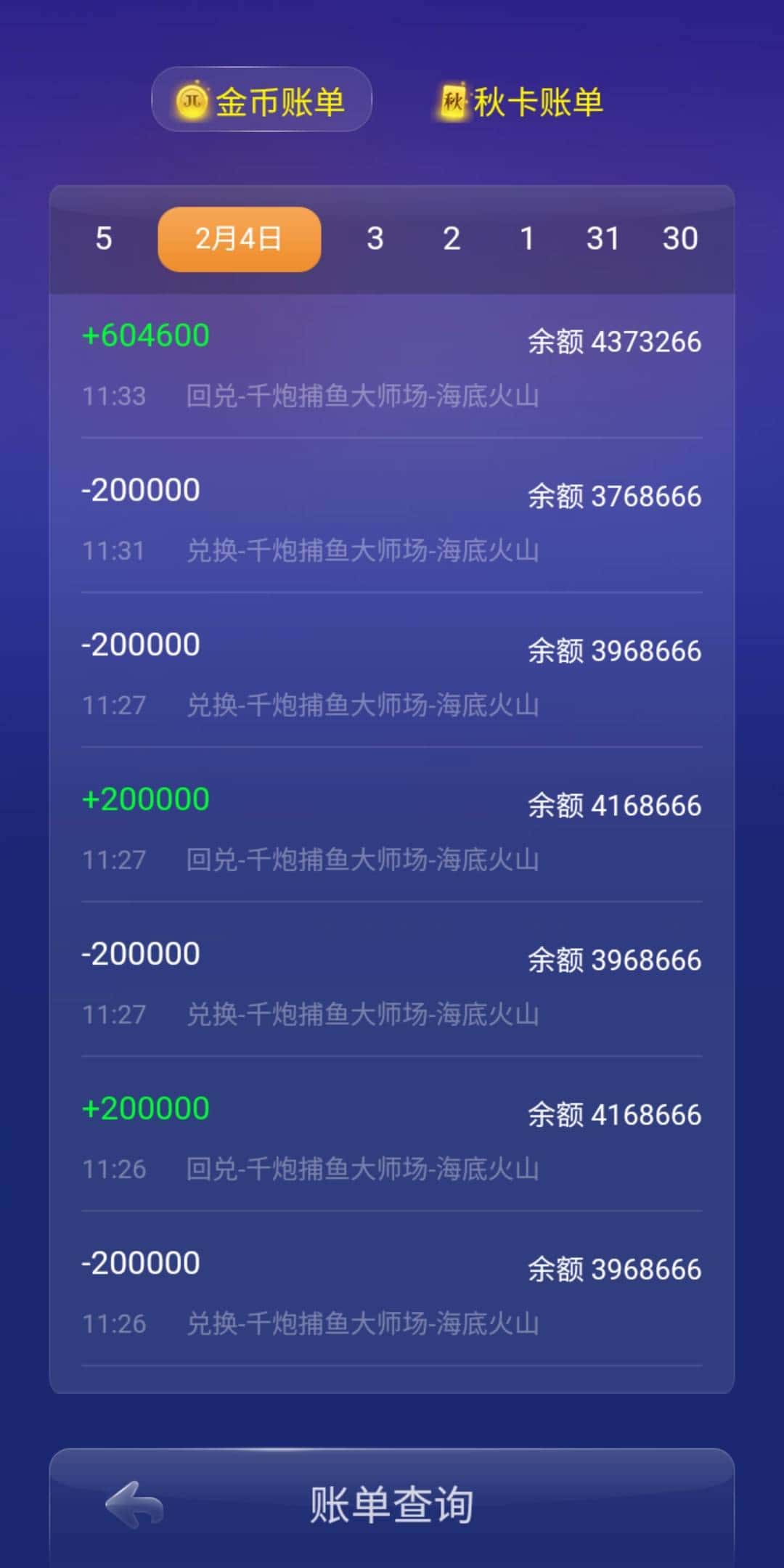This screenshot has height=1568, width=784.
Task: Select date 2 in the date row
Action: tap(452, 239)
